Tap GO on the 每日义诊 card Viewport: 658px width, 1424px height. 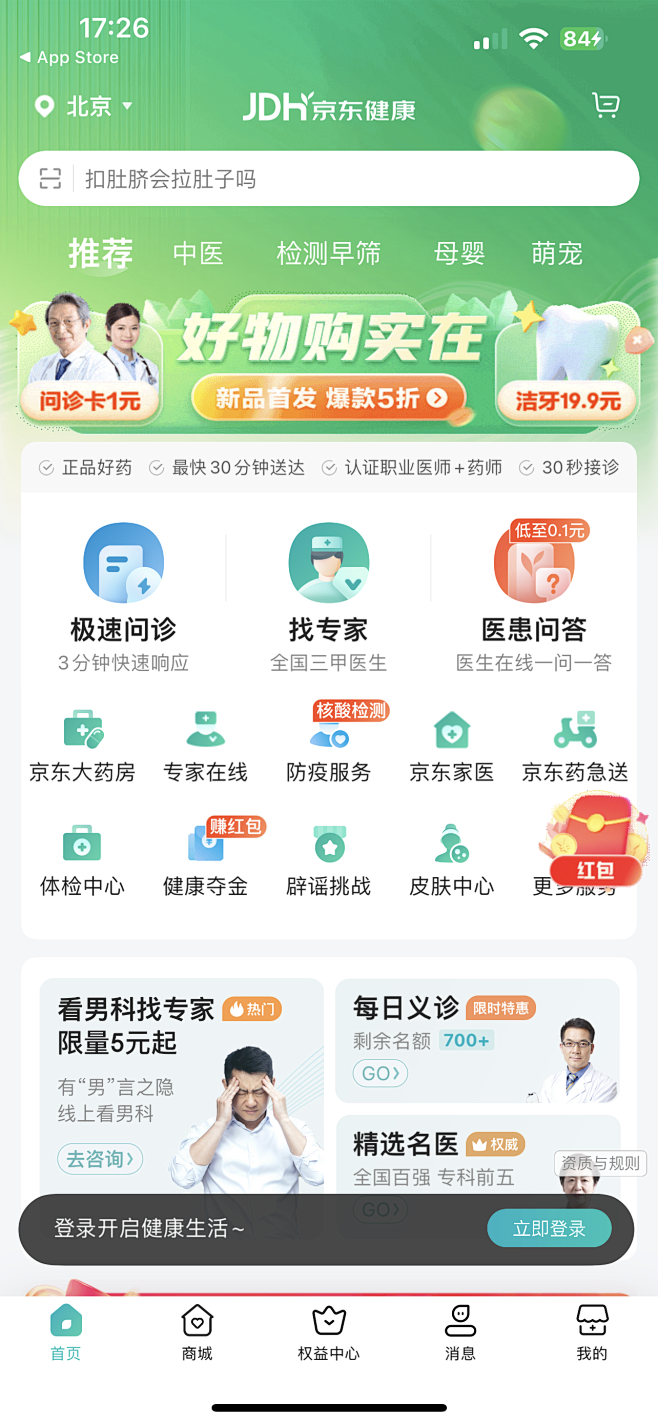click(x=381, y=1073)
